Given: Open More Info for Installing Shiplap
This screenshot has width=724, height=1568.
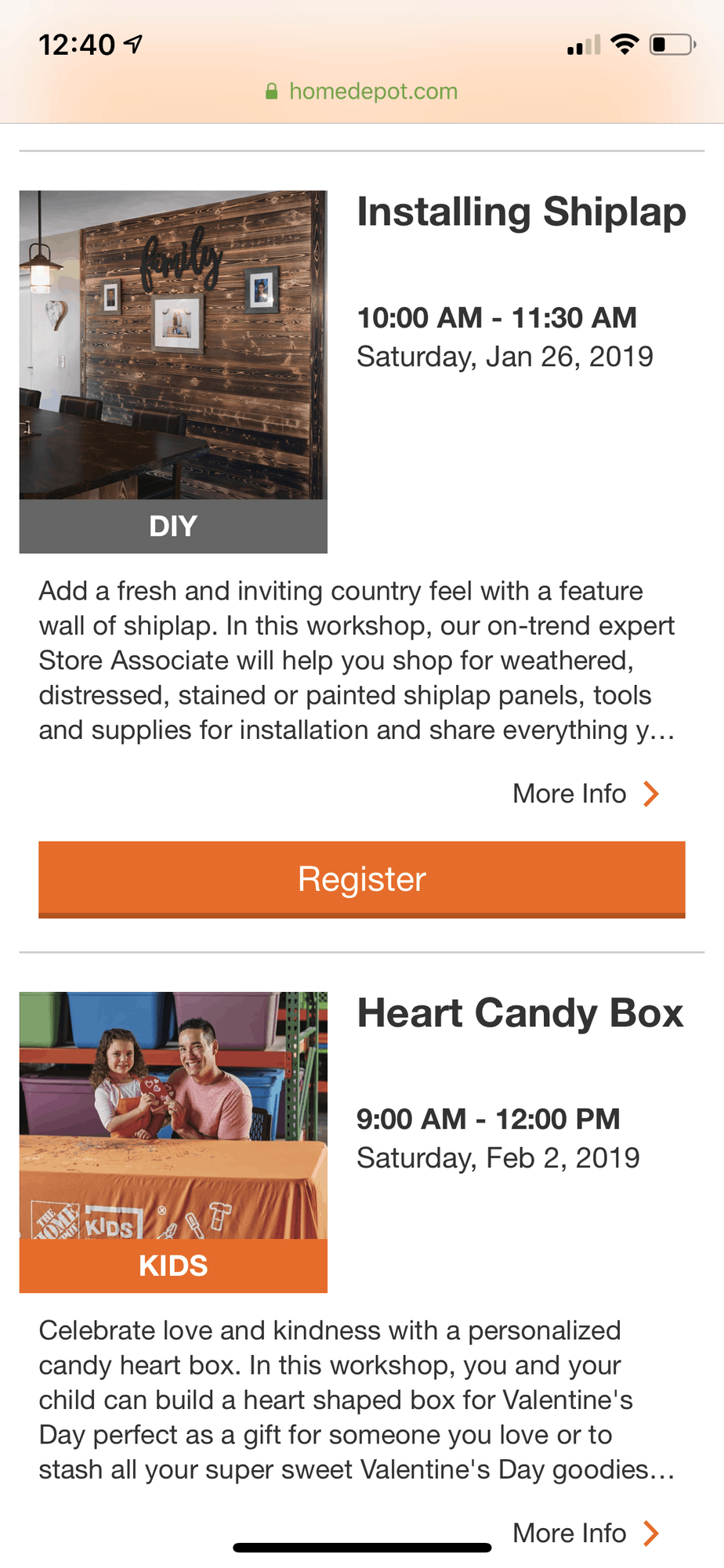Looking at the screenshot, I should (585, 794).
